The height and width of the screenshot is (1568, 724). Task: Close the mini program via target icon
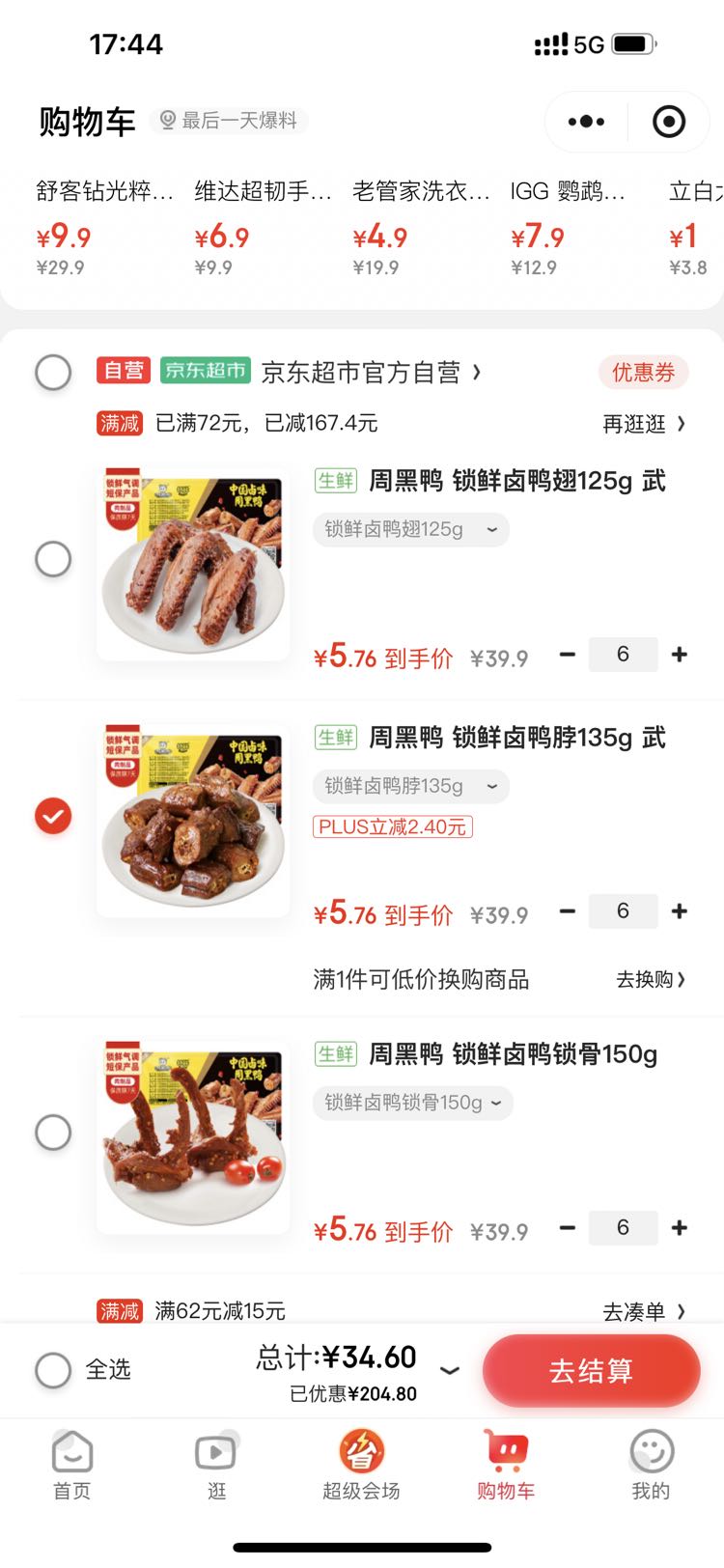(669, 122)
